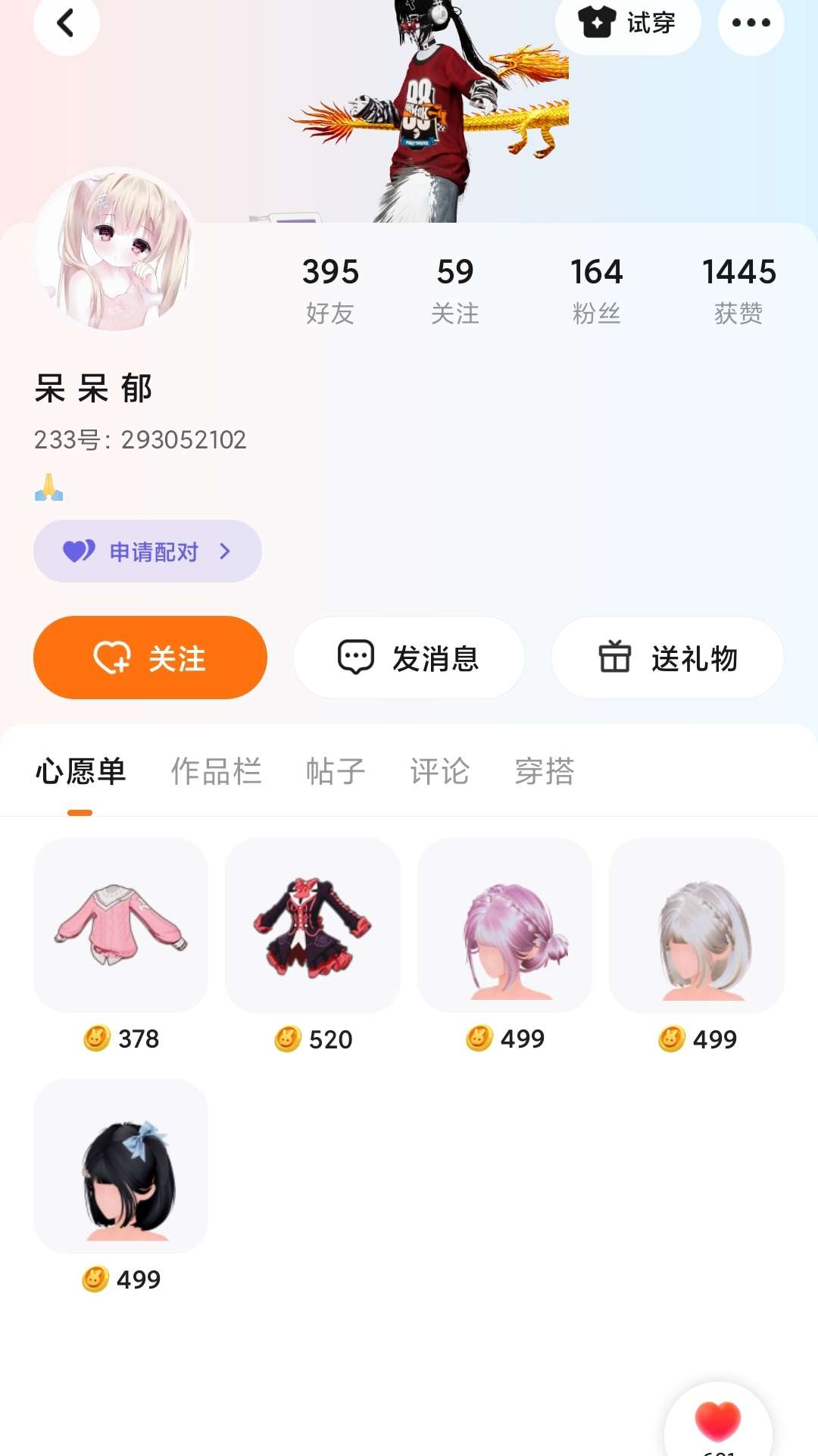818x1456 pixels.
Task: Tap the 试穿 try-on button
Action: (x=627, y=23)
